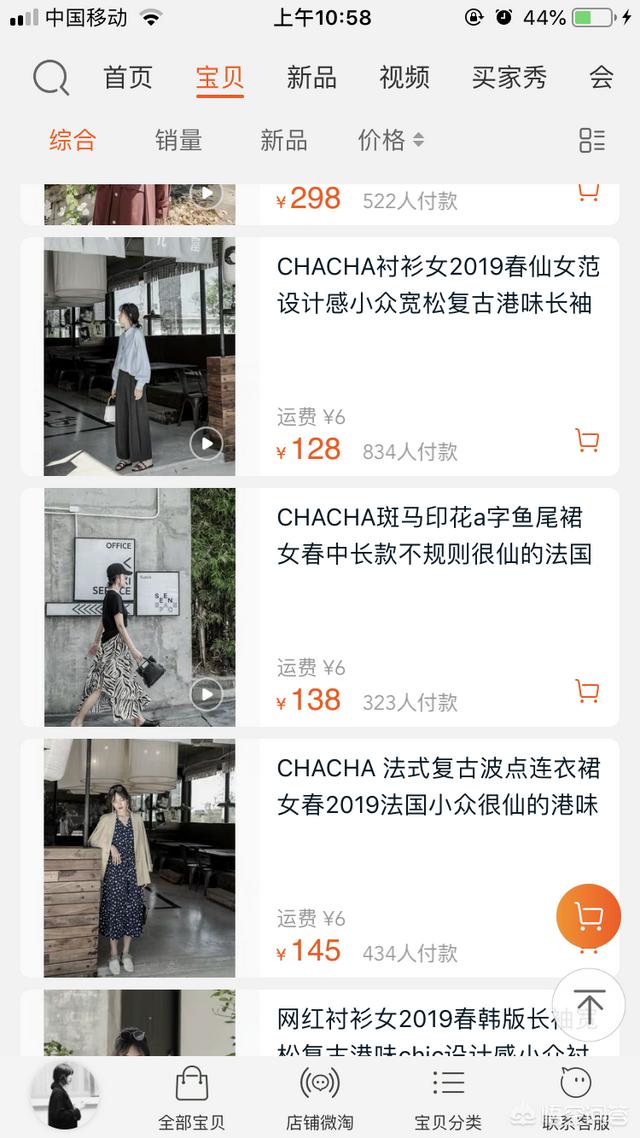
Task: Contact 联系客服 customer service
Action: (x=576, y=1097)
